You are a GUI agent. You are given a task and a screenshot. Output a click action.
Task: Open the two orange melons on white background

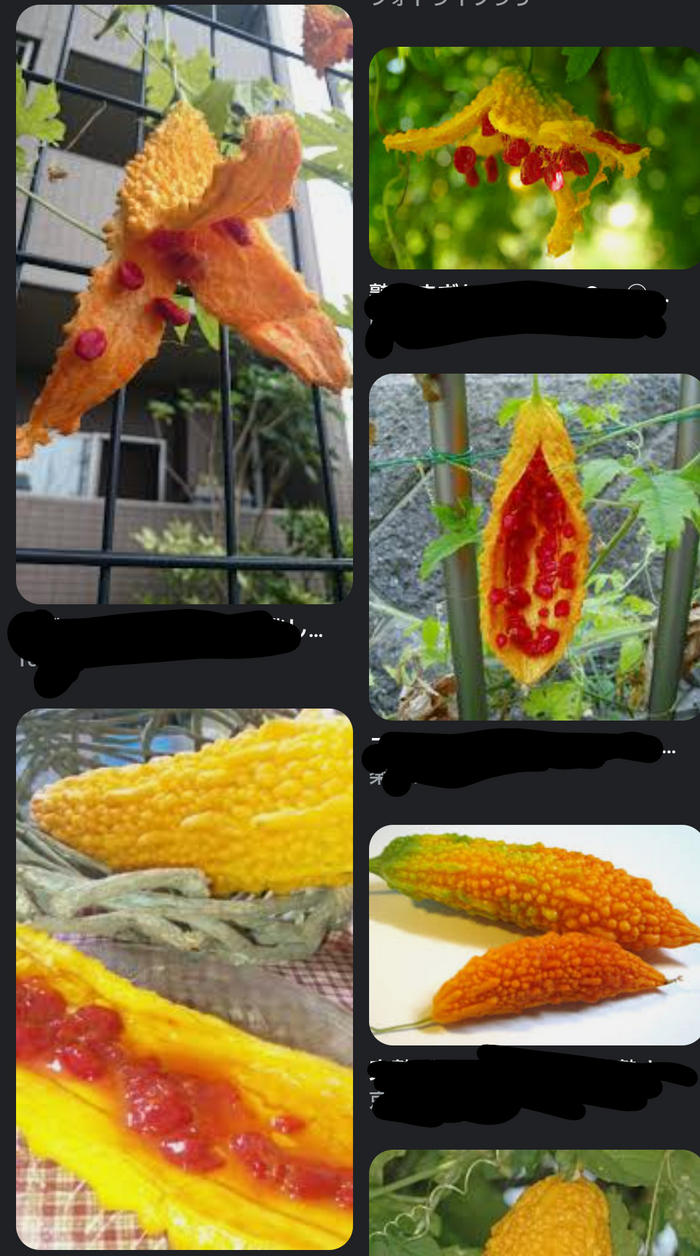pos(534,934)
